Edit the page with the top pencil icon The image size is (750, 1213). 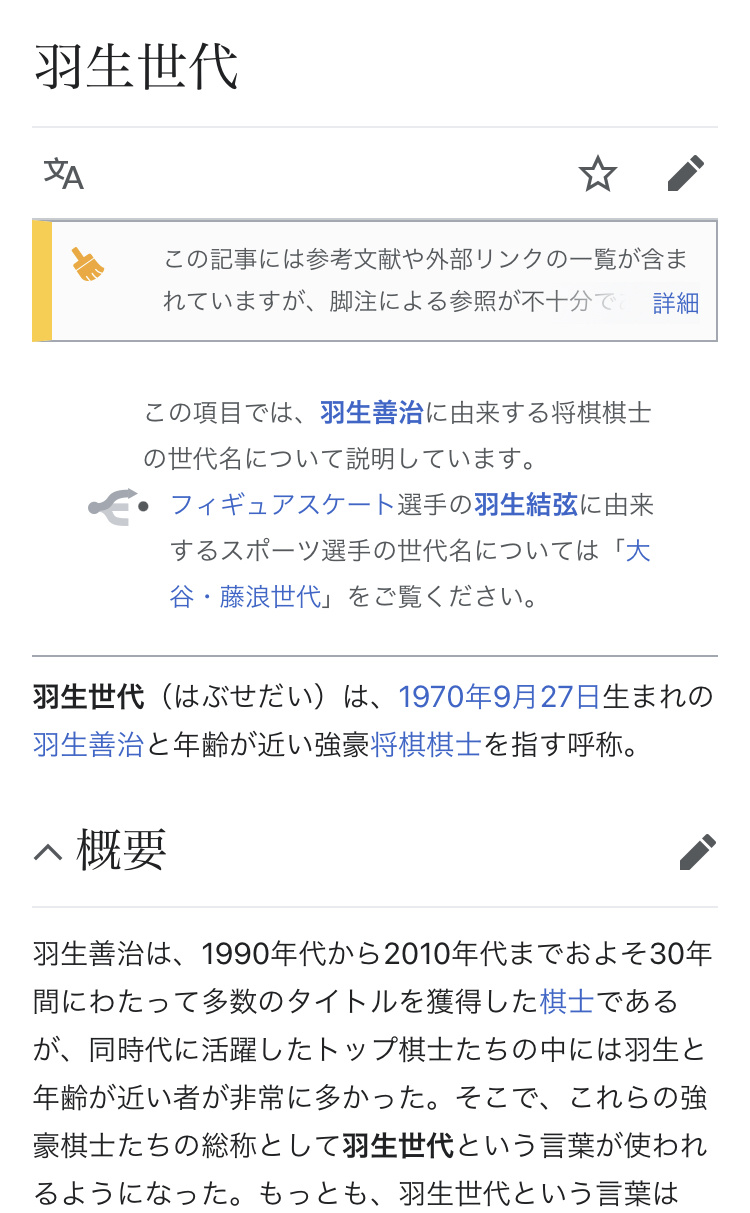point(686,174)
